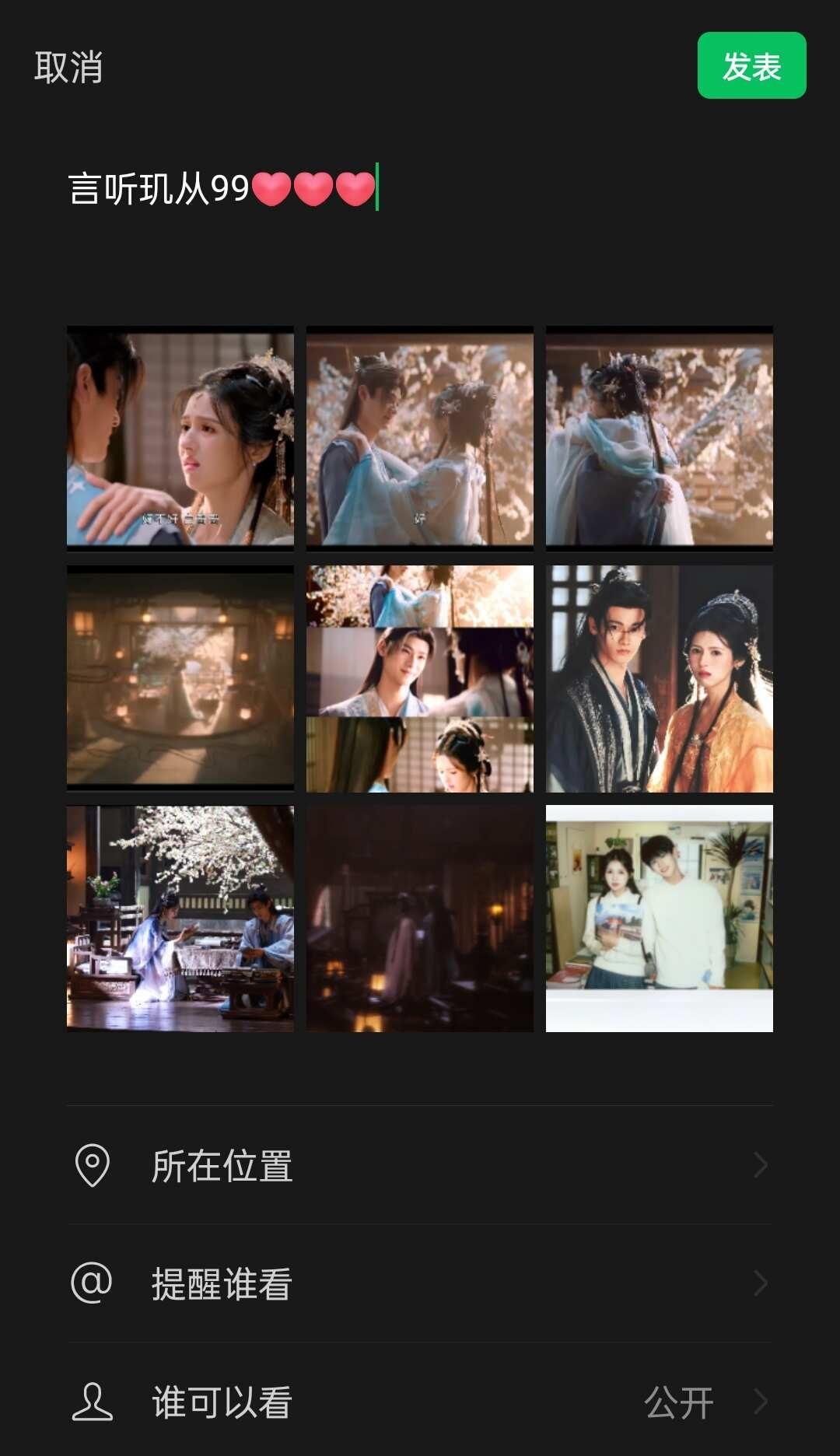Open photo of couple sitting under blossoms

[180, 919]
